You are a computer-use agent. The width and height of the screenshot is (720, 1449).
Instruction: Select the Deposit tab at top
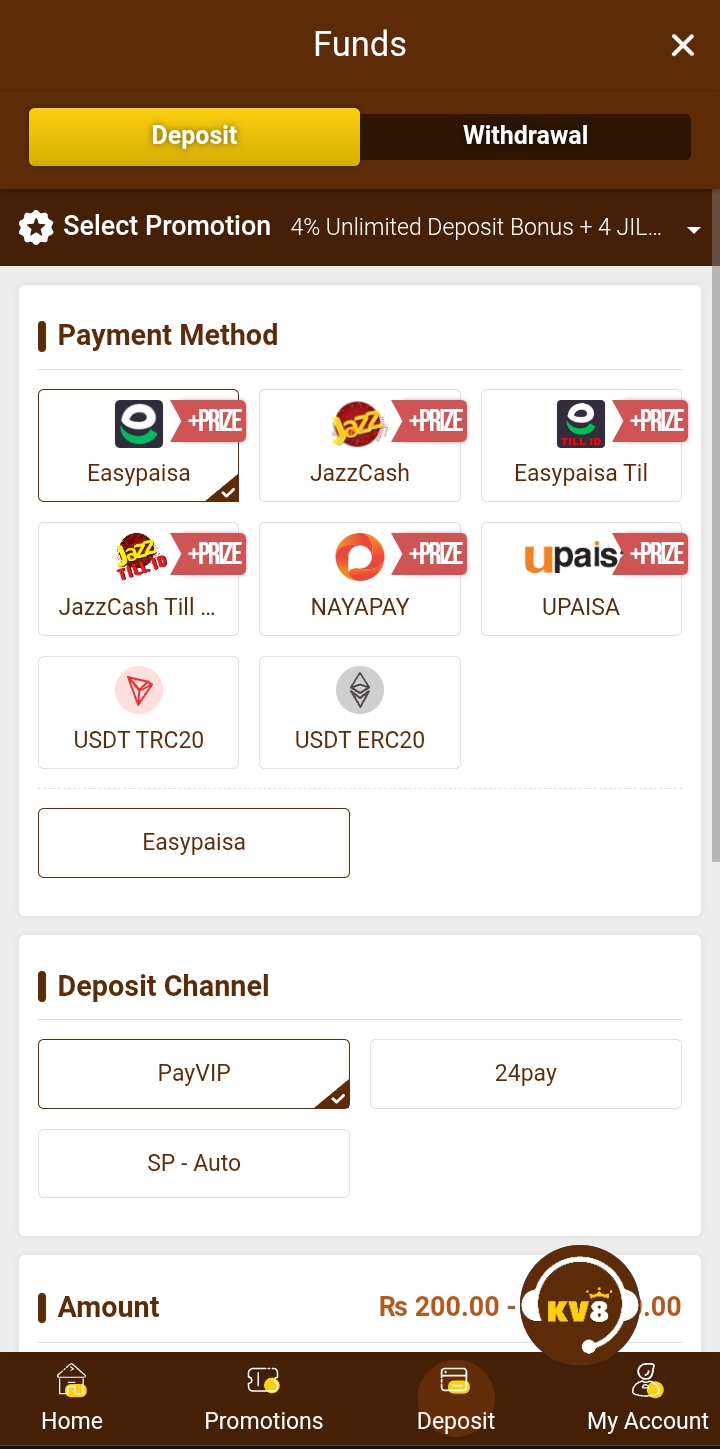point(194,136)
